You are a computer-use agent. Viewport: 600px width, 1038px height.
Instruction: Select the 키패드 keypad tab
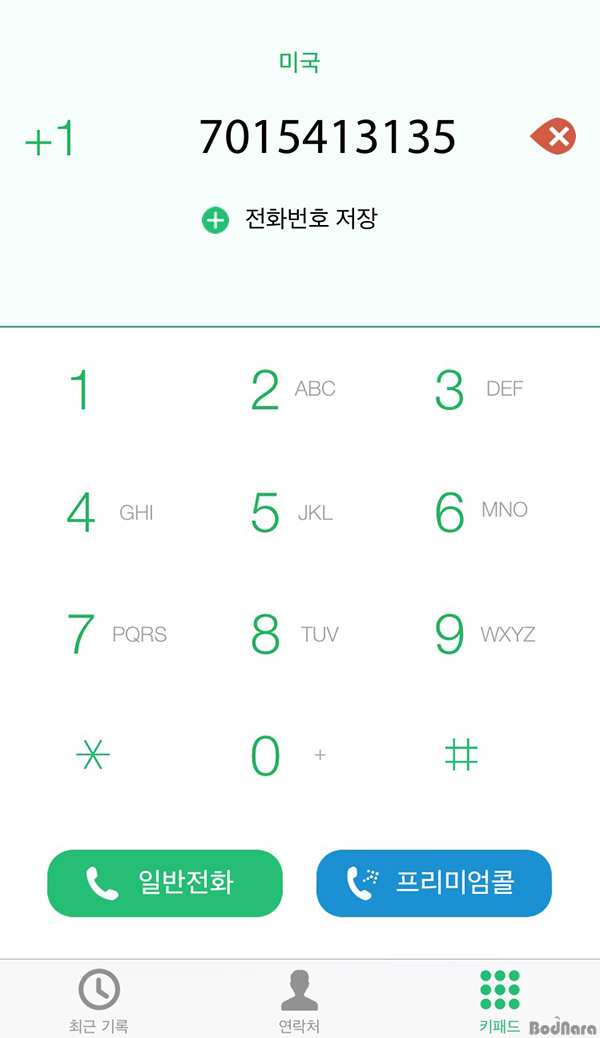point(499,1001)
